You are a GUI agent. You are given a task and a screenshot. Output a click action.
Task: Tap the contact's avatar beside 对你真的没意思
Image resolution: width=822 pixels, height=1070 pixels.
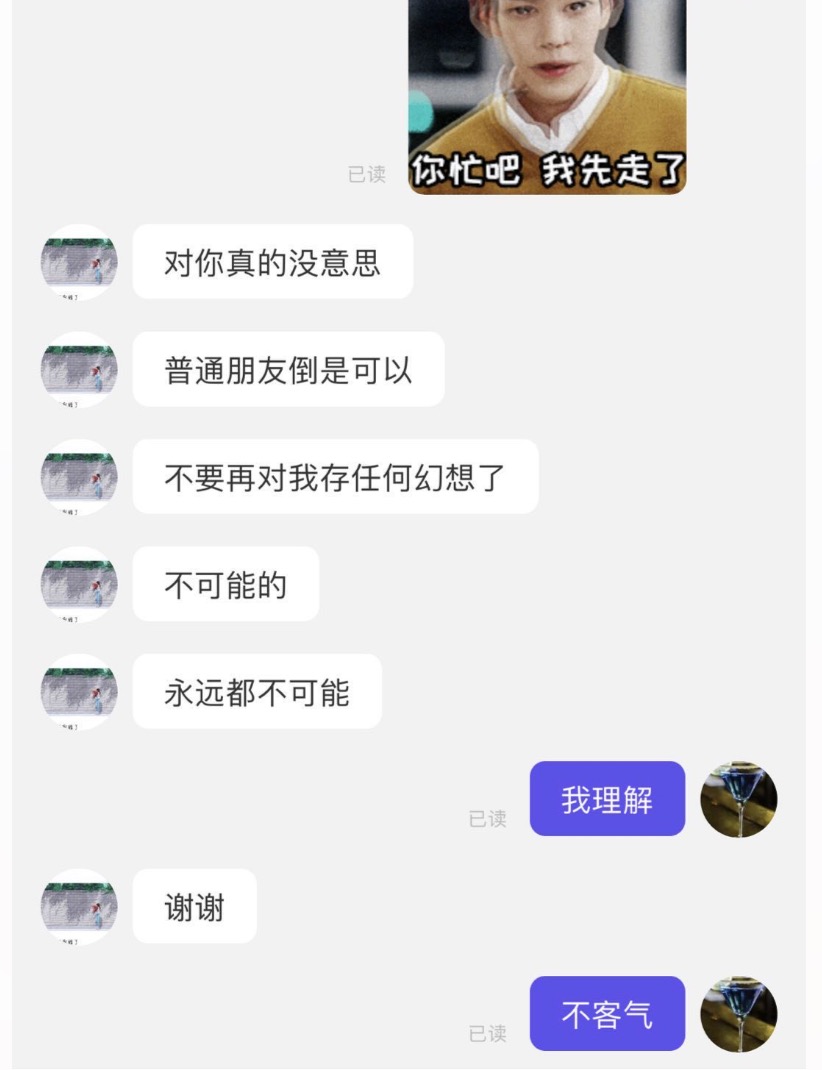coord(79,262)
